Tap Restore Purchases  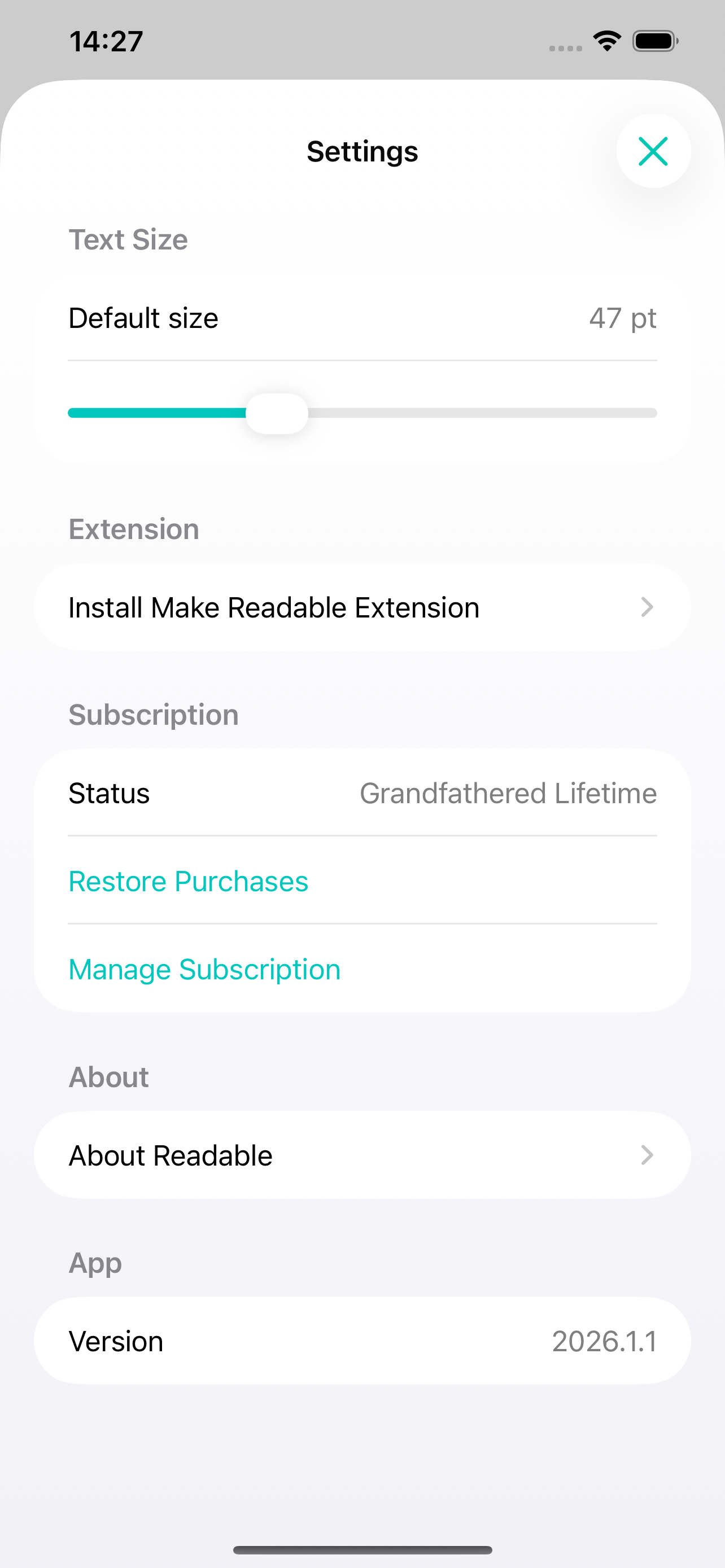tap(189, 881)
